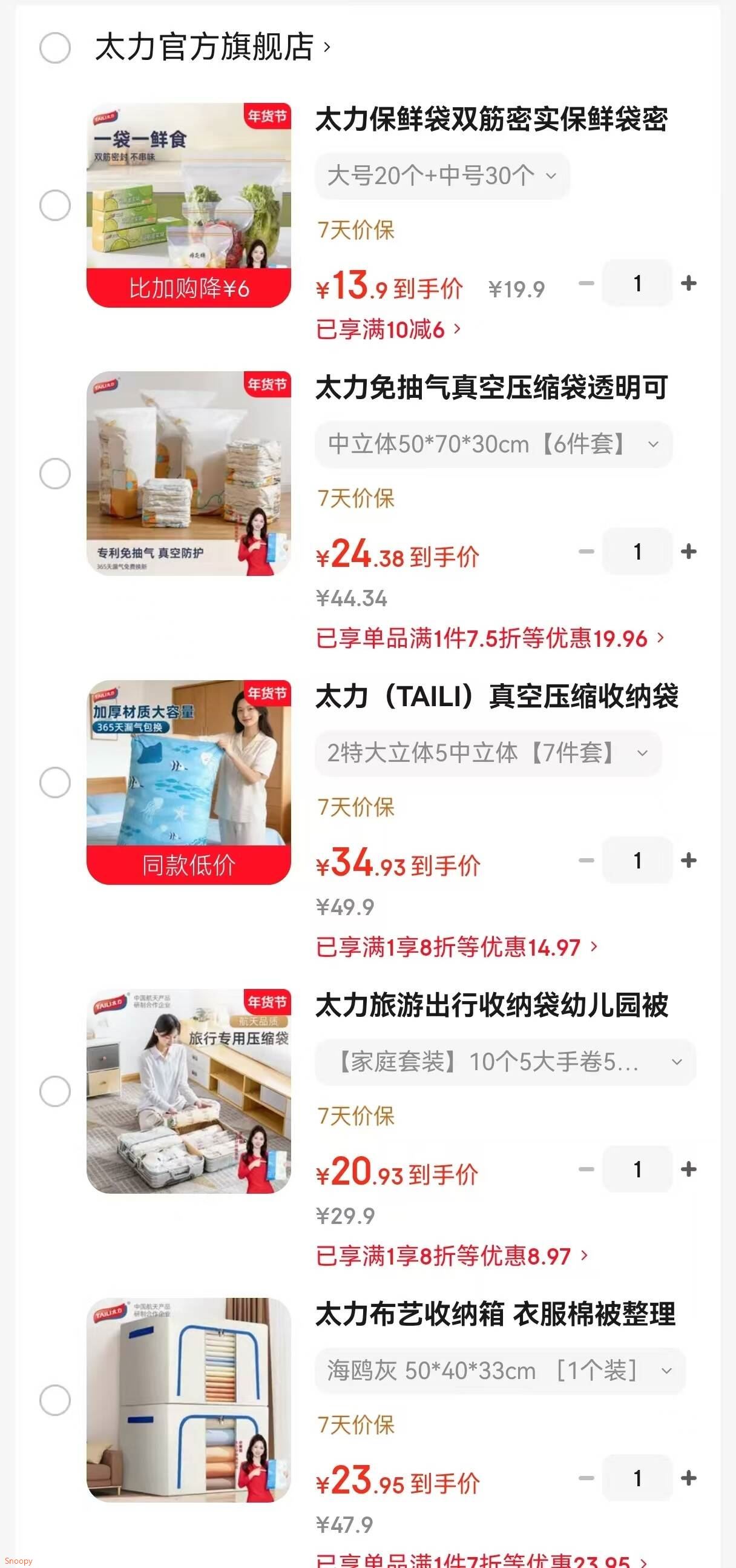Image resolution: width=736 pixels, height=1568 pixels.
Task: Click plus stepper on 布艺收纳箱 row
Action: point(689,1477)
